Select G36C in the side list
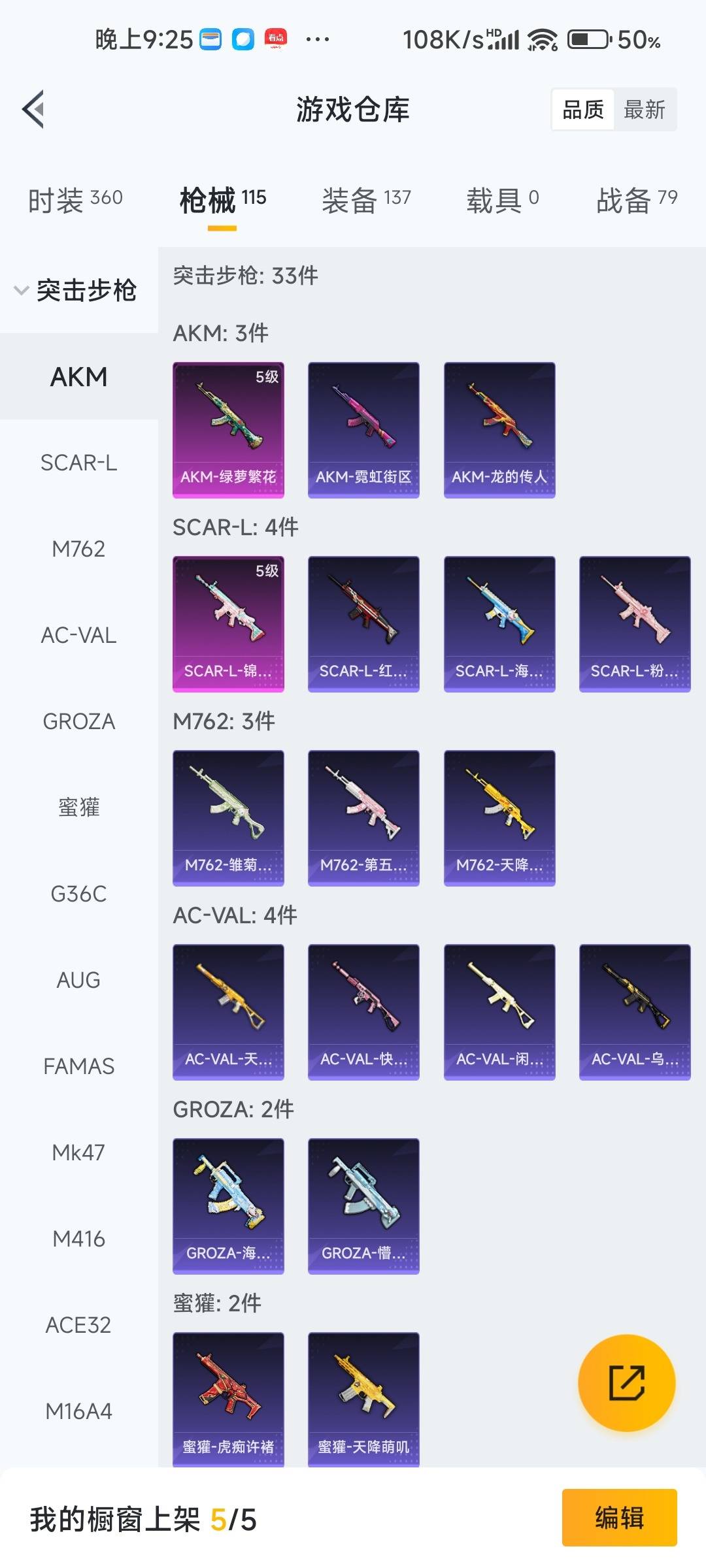This screenshot has height=1568, width=706. tap(78, 894)
